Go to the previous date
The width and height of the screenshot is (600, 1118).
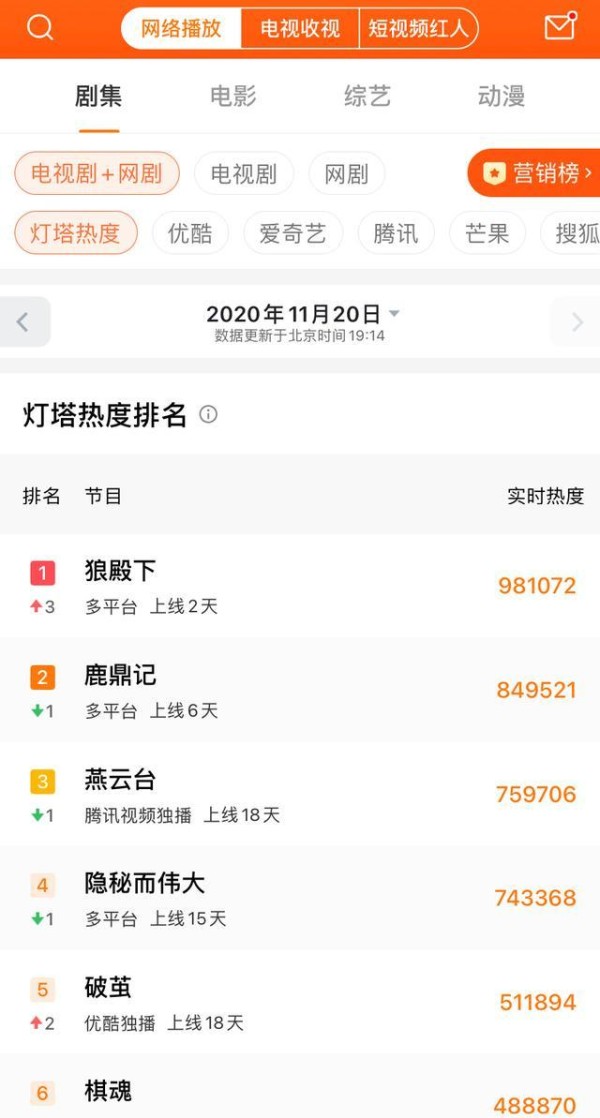[x=24, y=322]
